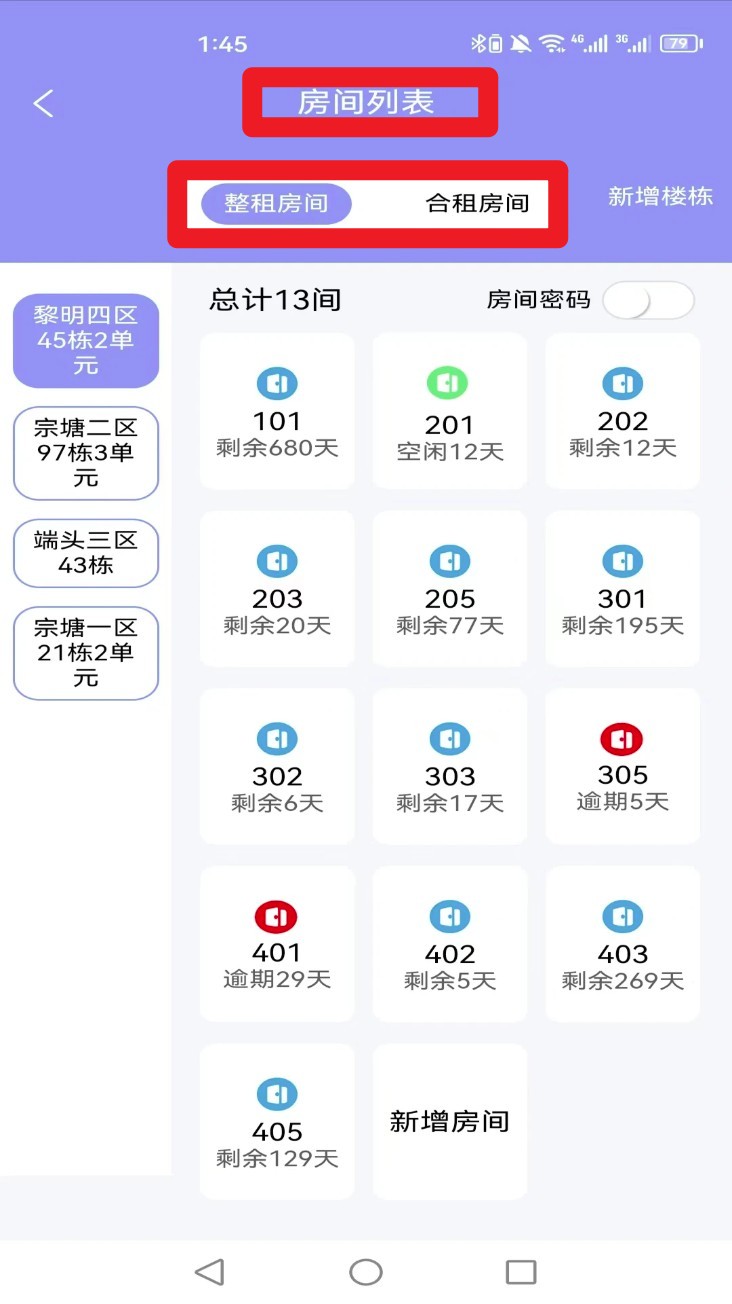Go to the system home screen

pyautogui.click(x=366, y=1272)
